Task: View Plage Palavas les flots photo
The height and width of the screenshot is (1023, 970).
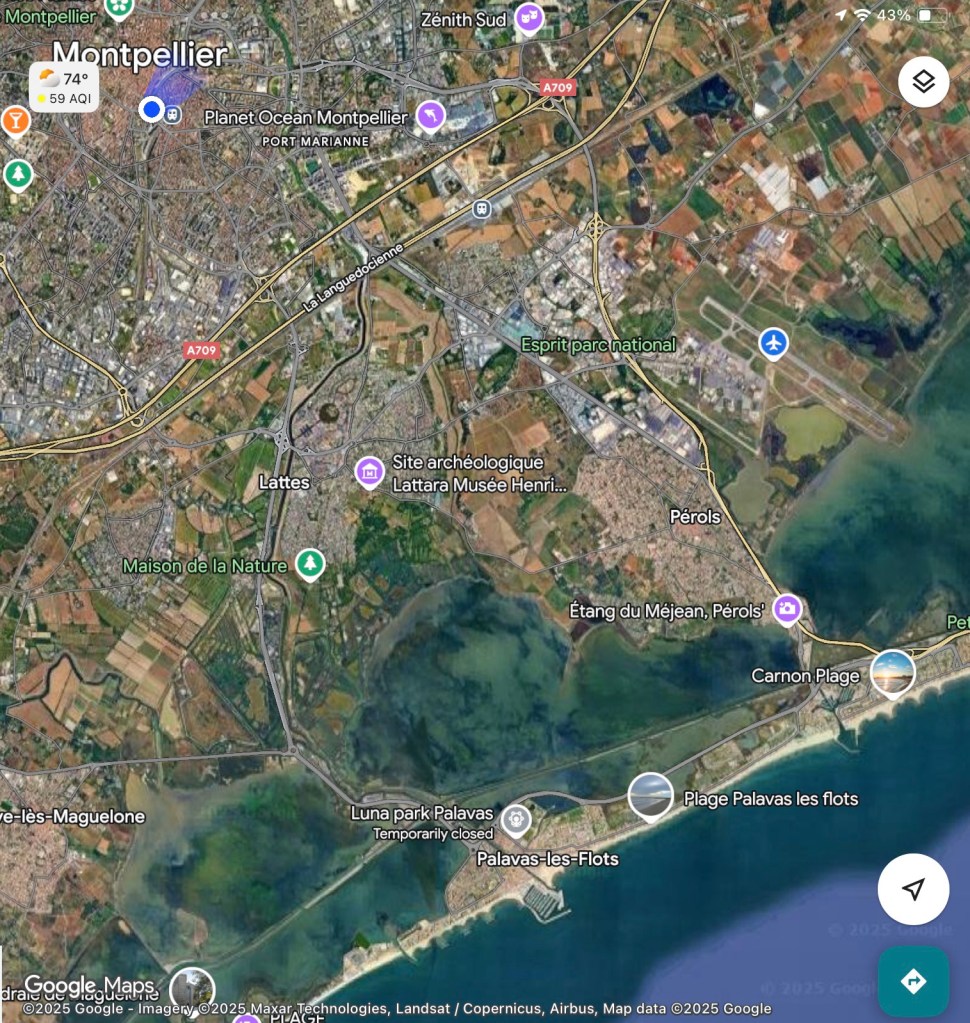Action: pos(650,796)
